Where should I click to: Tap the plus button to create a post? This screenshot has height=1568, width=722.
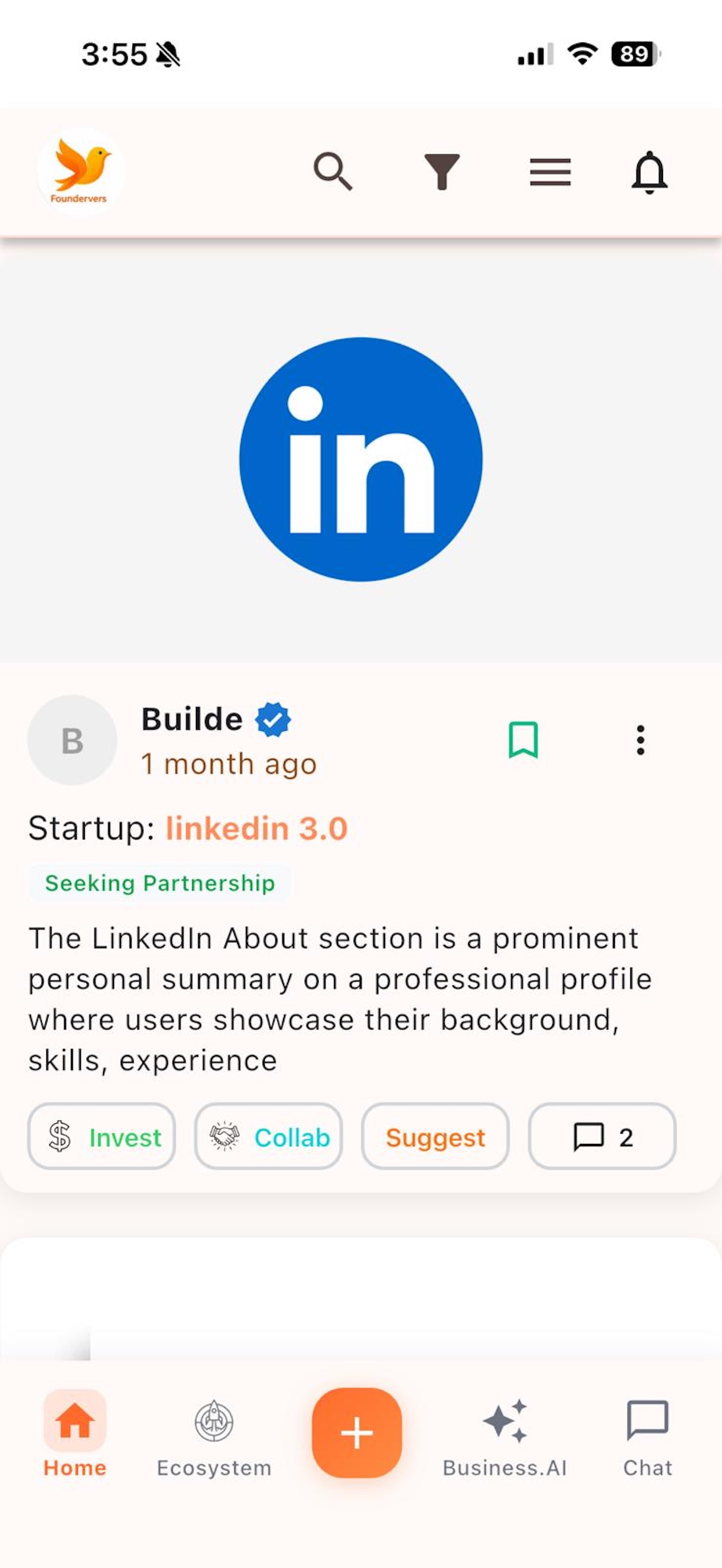[x=357, y=1432]
